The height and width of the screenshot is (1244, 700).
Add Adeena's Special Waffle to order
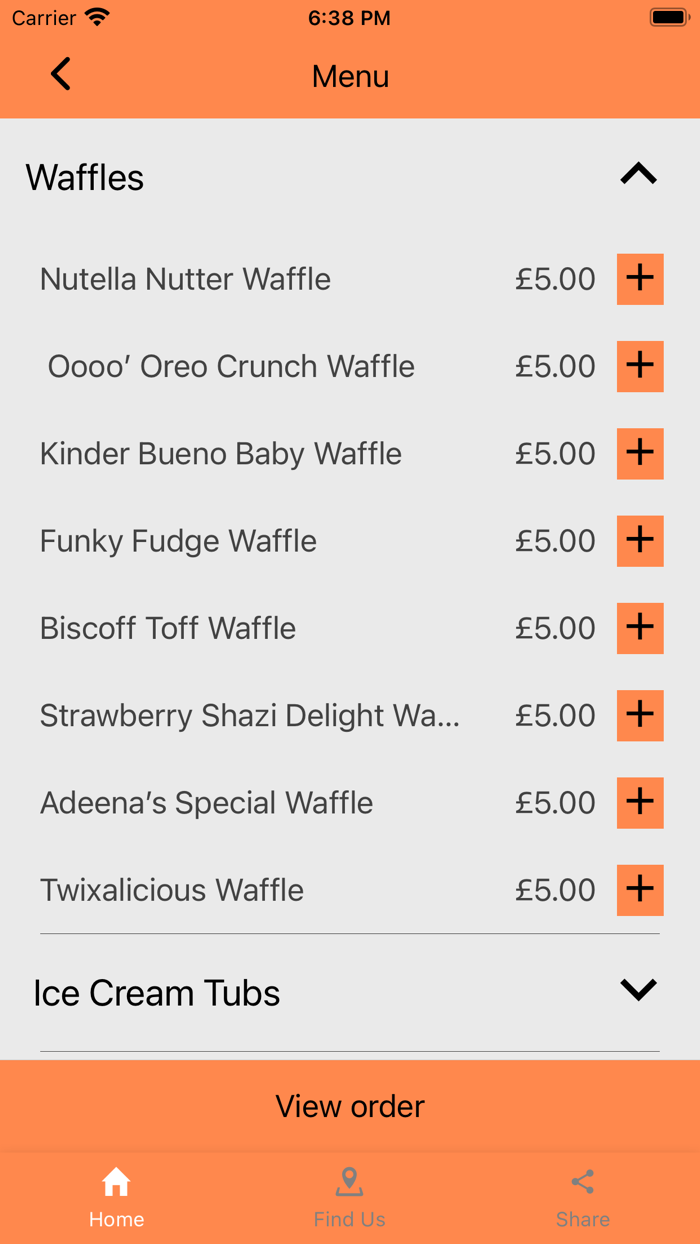pyautogui.click(x=640, y=803)
